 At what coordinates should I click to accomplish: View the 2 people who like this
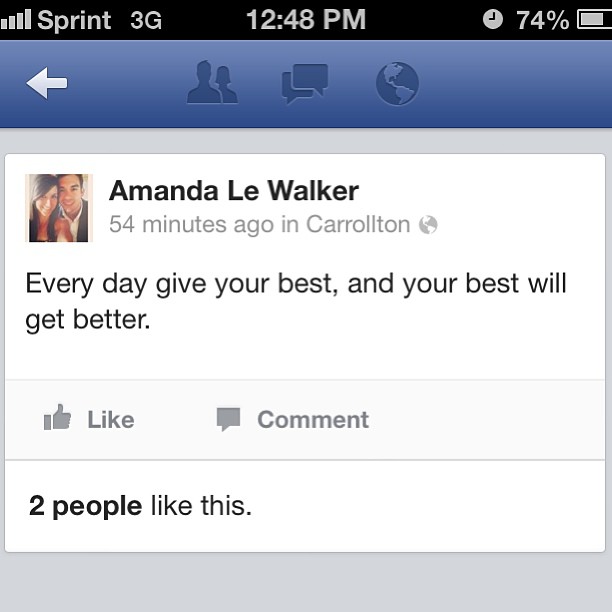click(140, 506)
